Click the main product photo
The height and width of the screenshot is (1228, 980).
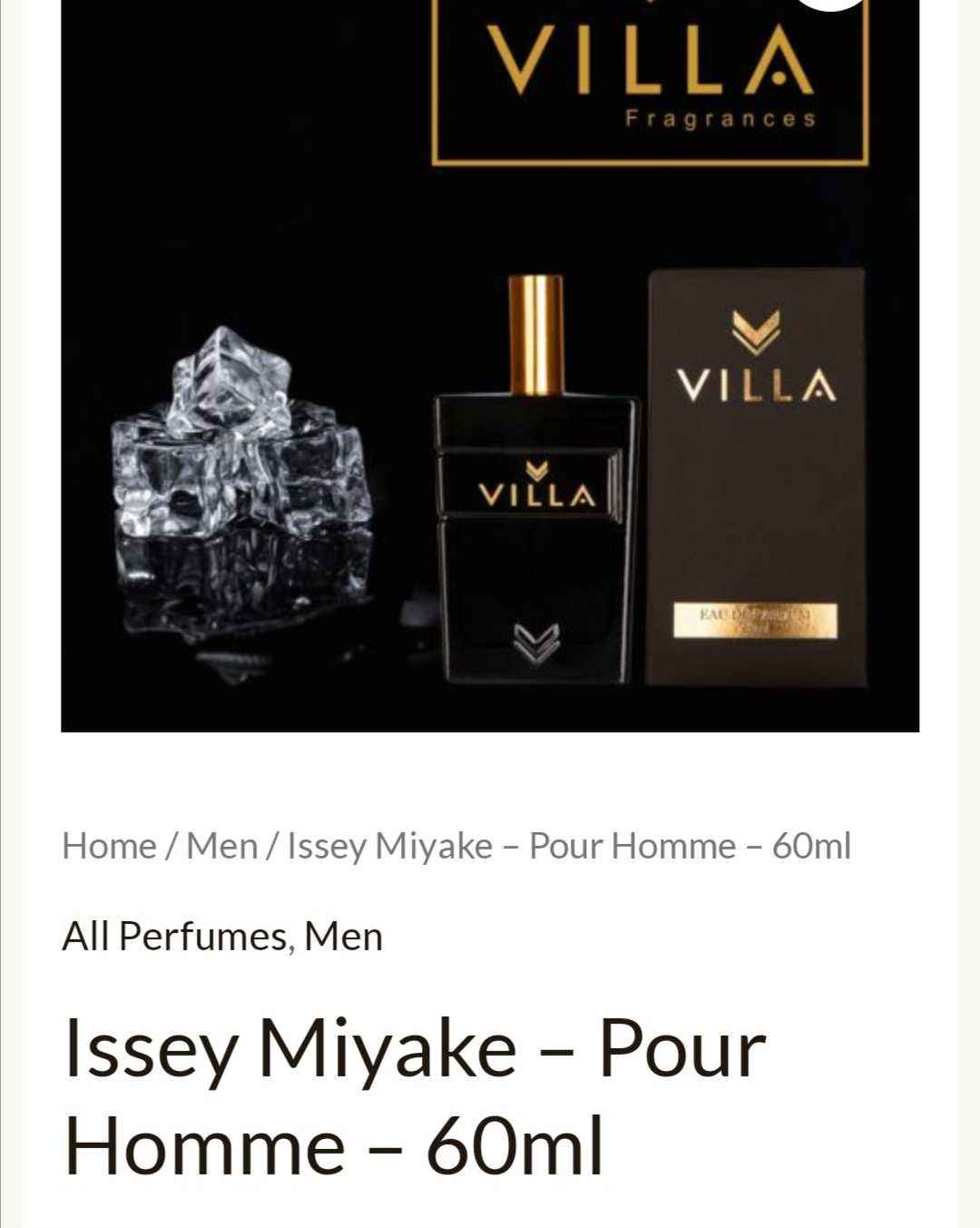click(x=490, y=363)
